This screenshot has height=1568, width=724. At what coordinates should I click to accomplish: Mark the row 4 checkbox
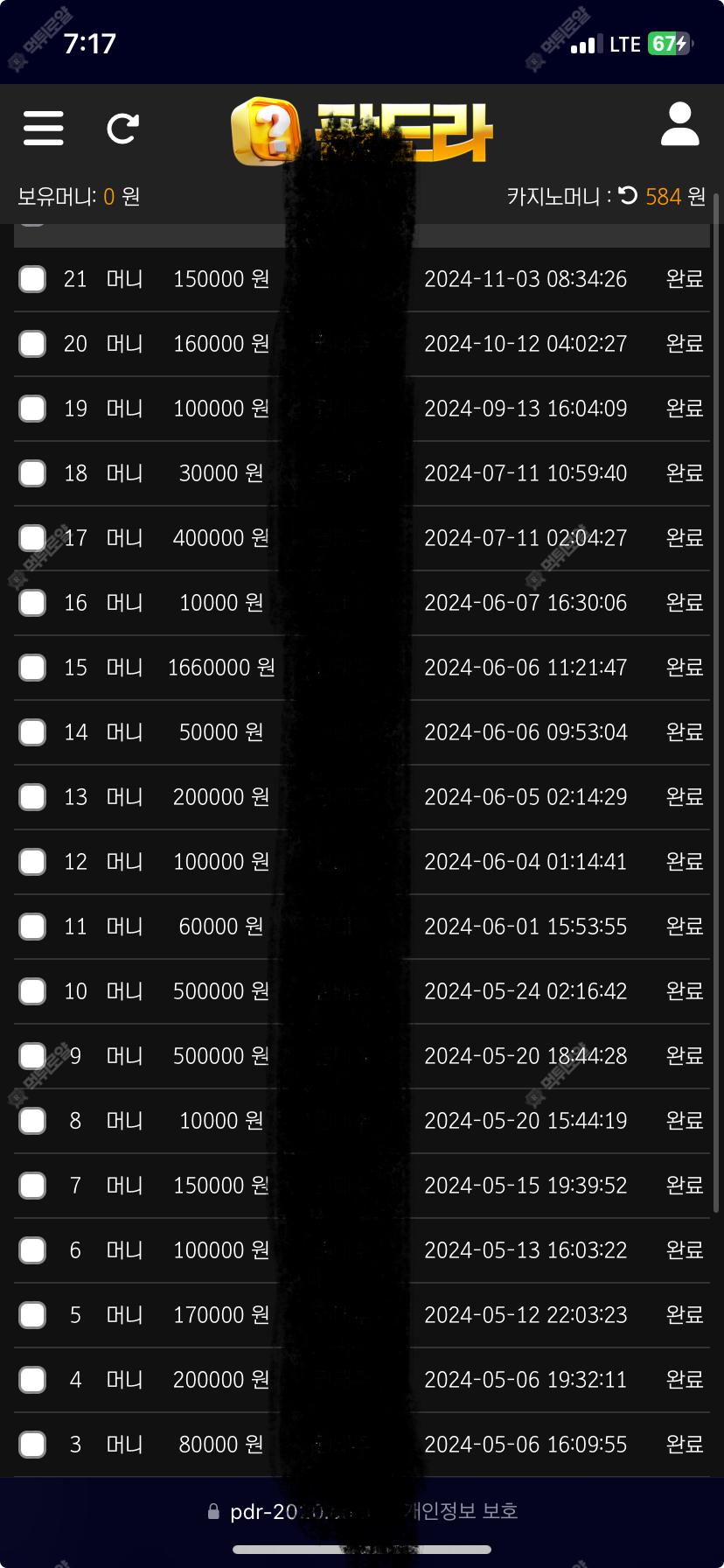pyautogui.click(x=32, y=1380)
